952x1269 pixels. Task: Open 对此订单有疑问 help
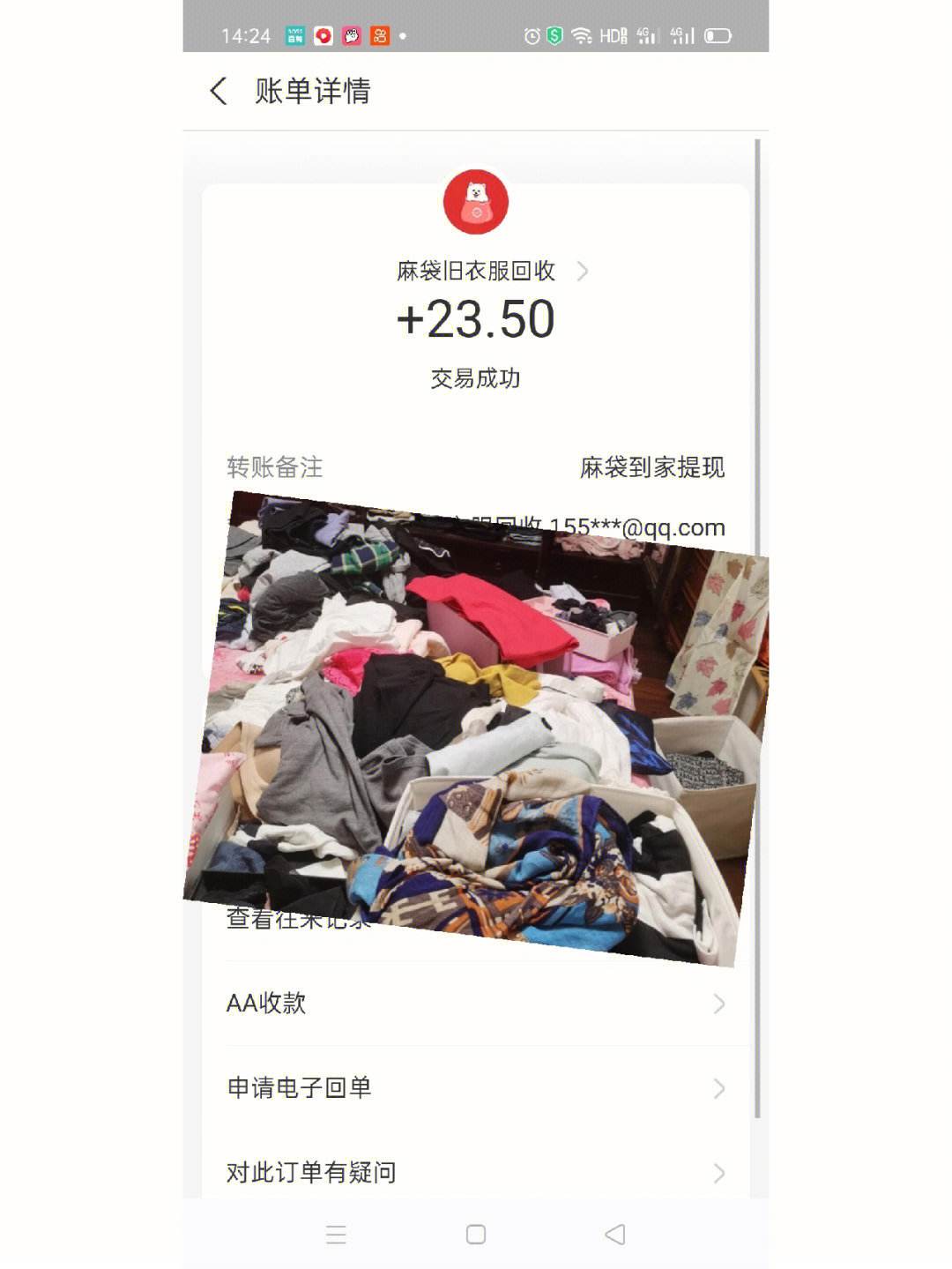(x=476, y=1173)
